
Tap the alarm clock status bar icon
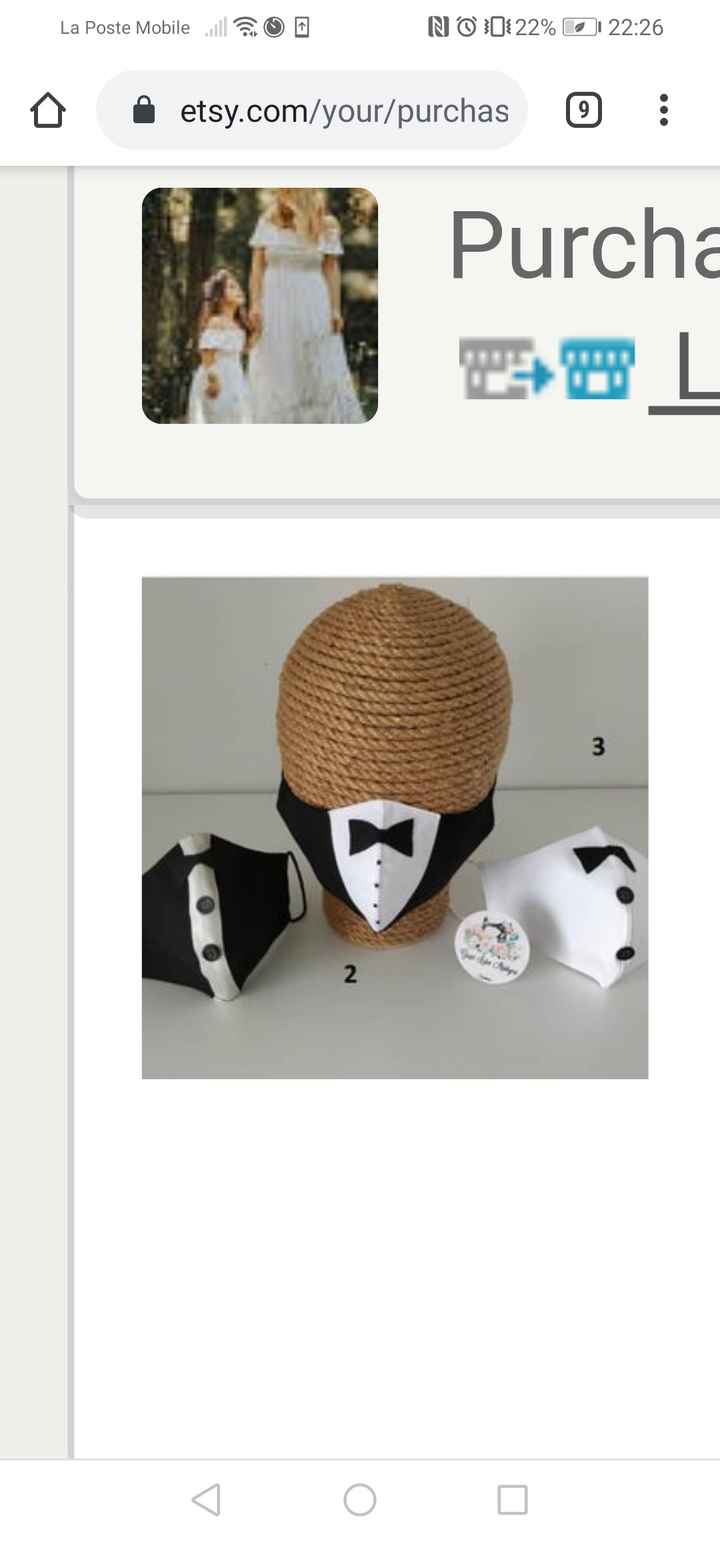click(x=466, y=27)
